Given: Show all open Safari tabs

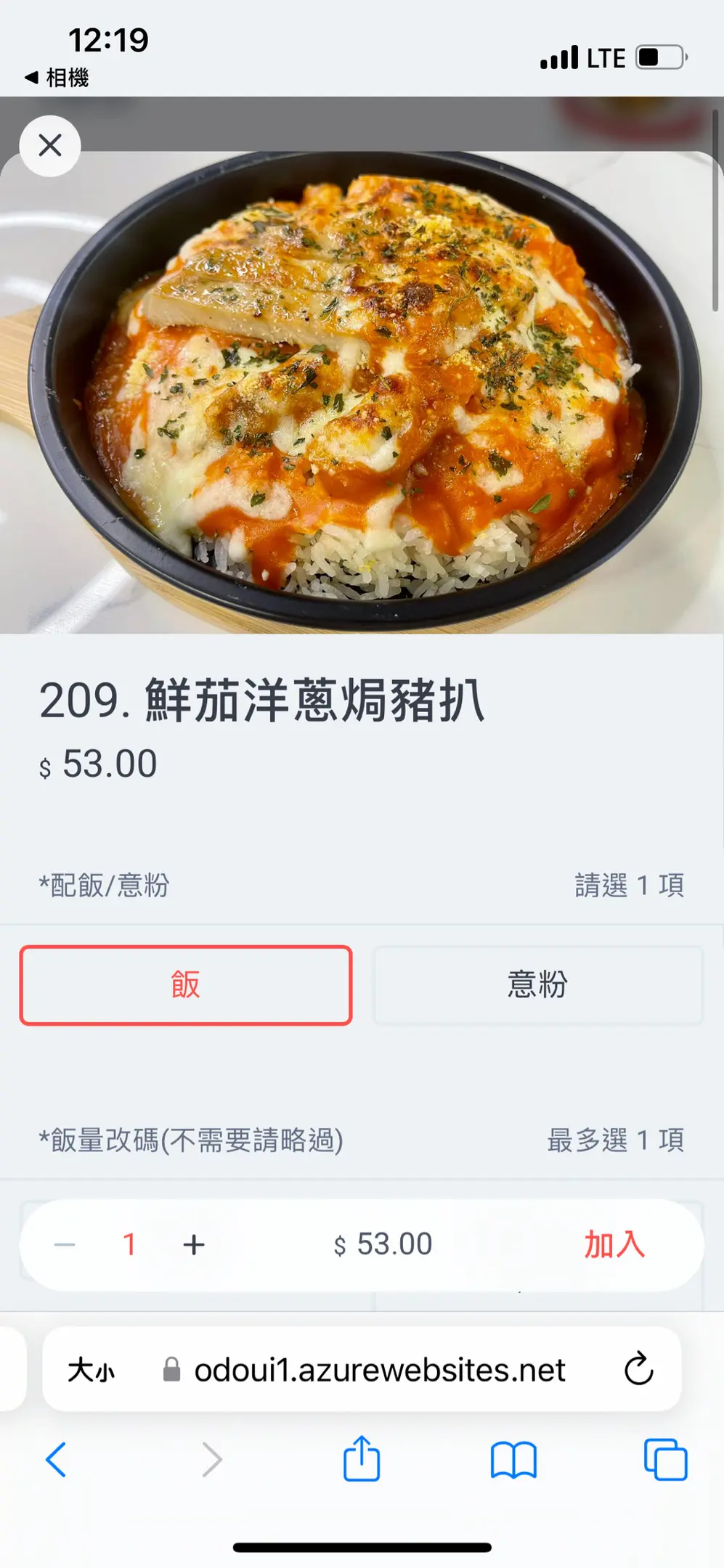Looking at the screenshot, I should click(x=665, y=1460).
